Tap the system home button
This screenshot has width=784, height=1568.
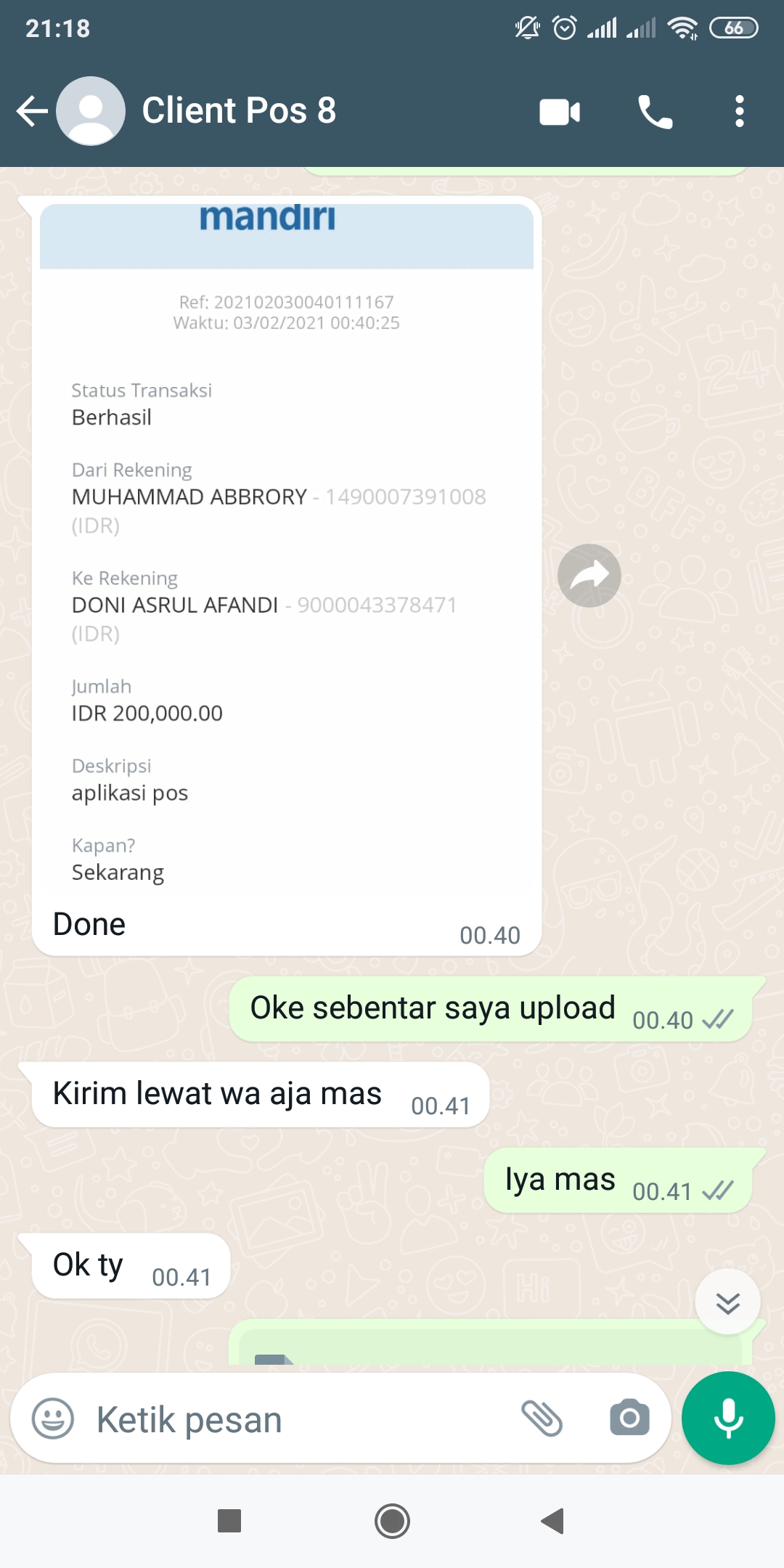(392, 1521)
